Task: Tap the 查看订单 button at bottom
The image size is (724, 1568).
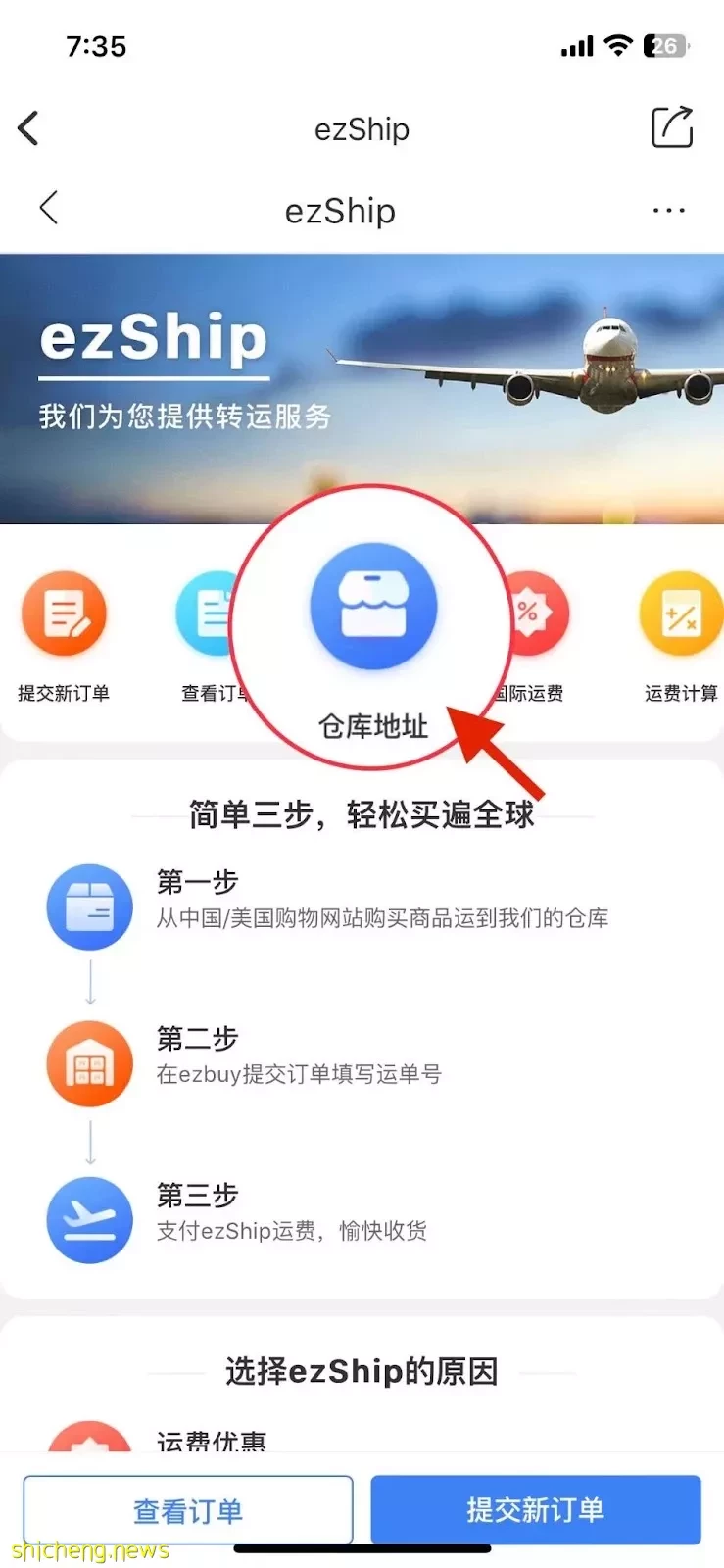Action: click(x=188, y=1510)
